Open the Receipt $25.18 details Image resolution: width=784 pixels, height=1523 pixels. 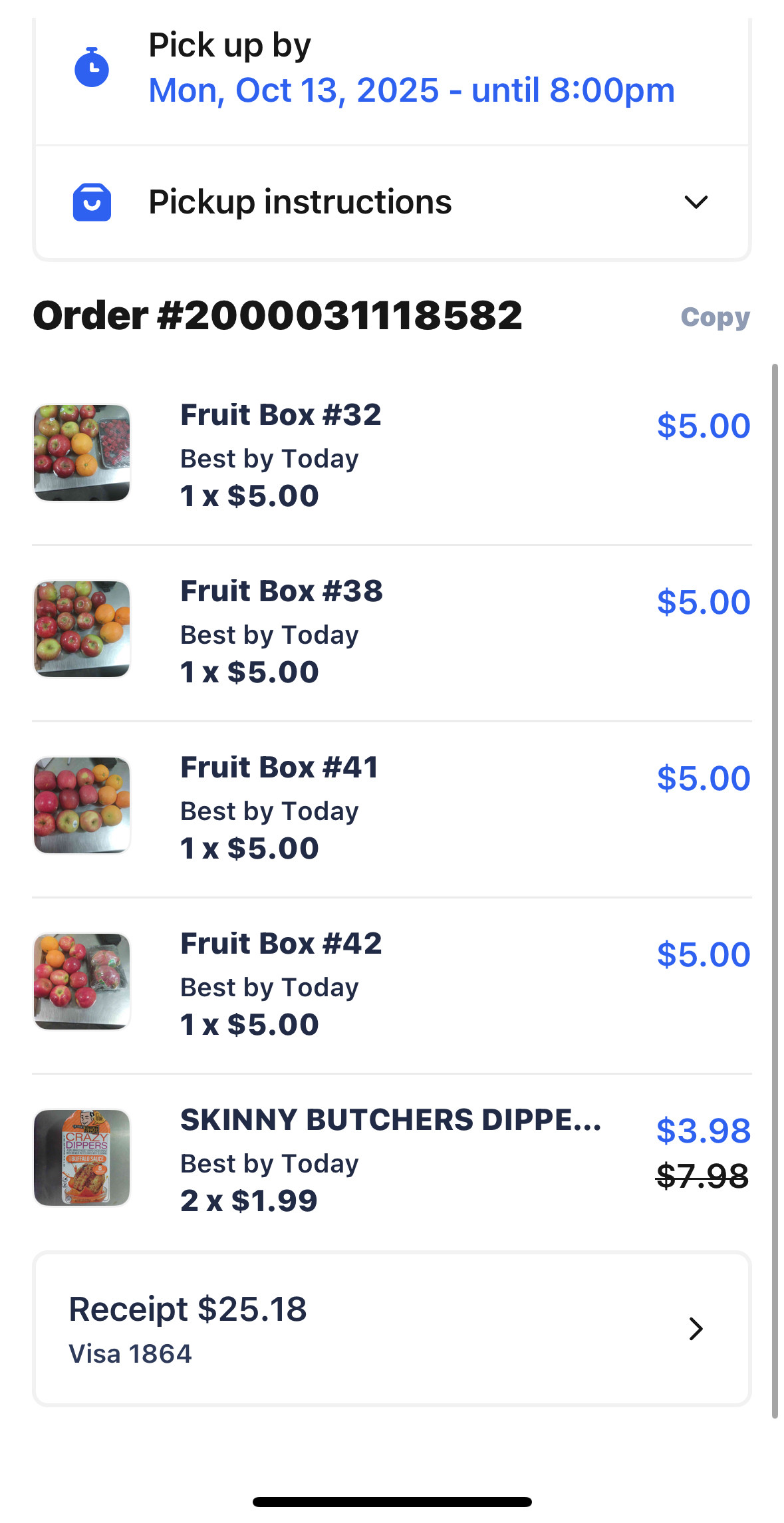(391, 1328)
